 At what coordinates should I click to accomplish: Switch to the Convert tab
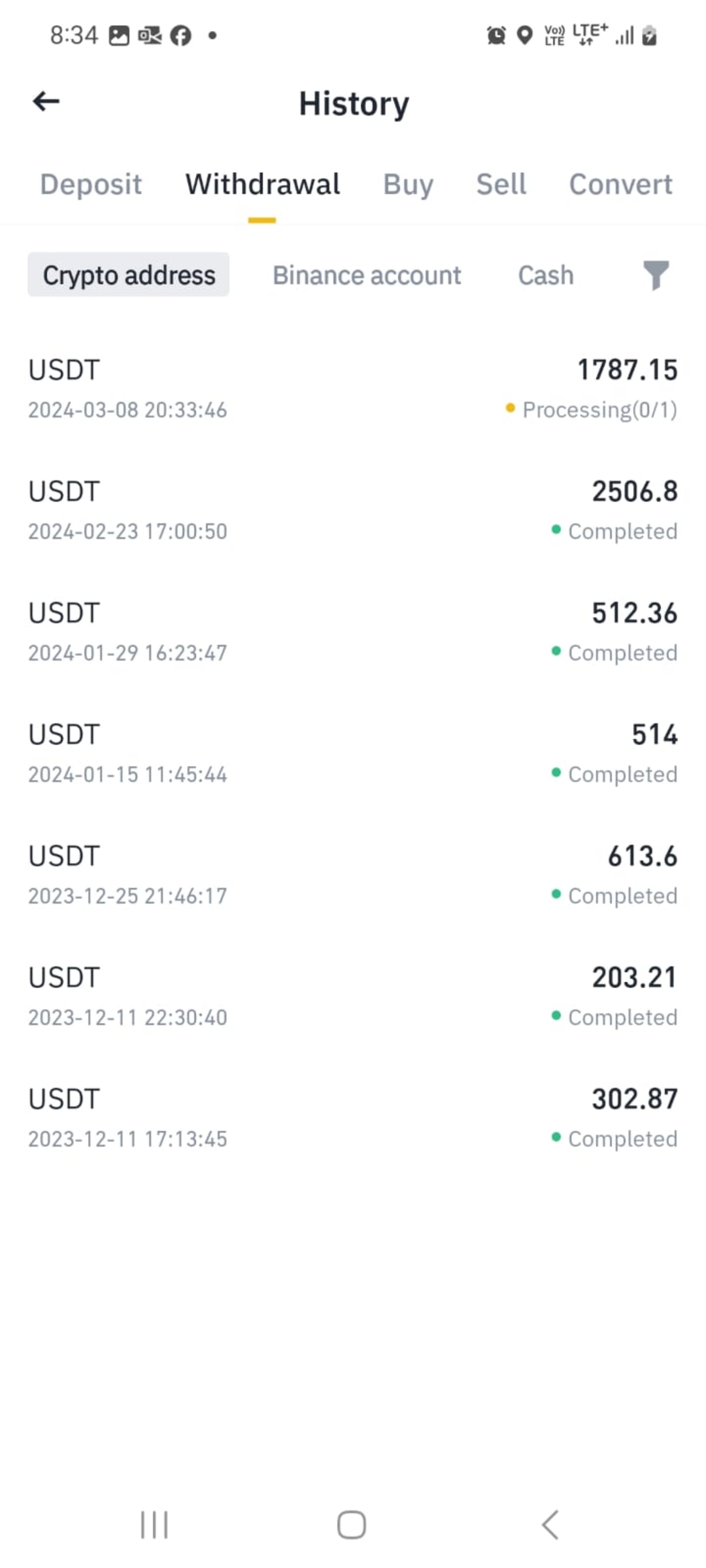[620, 184]
